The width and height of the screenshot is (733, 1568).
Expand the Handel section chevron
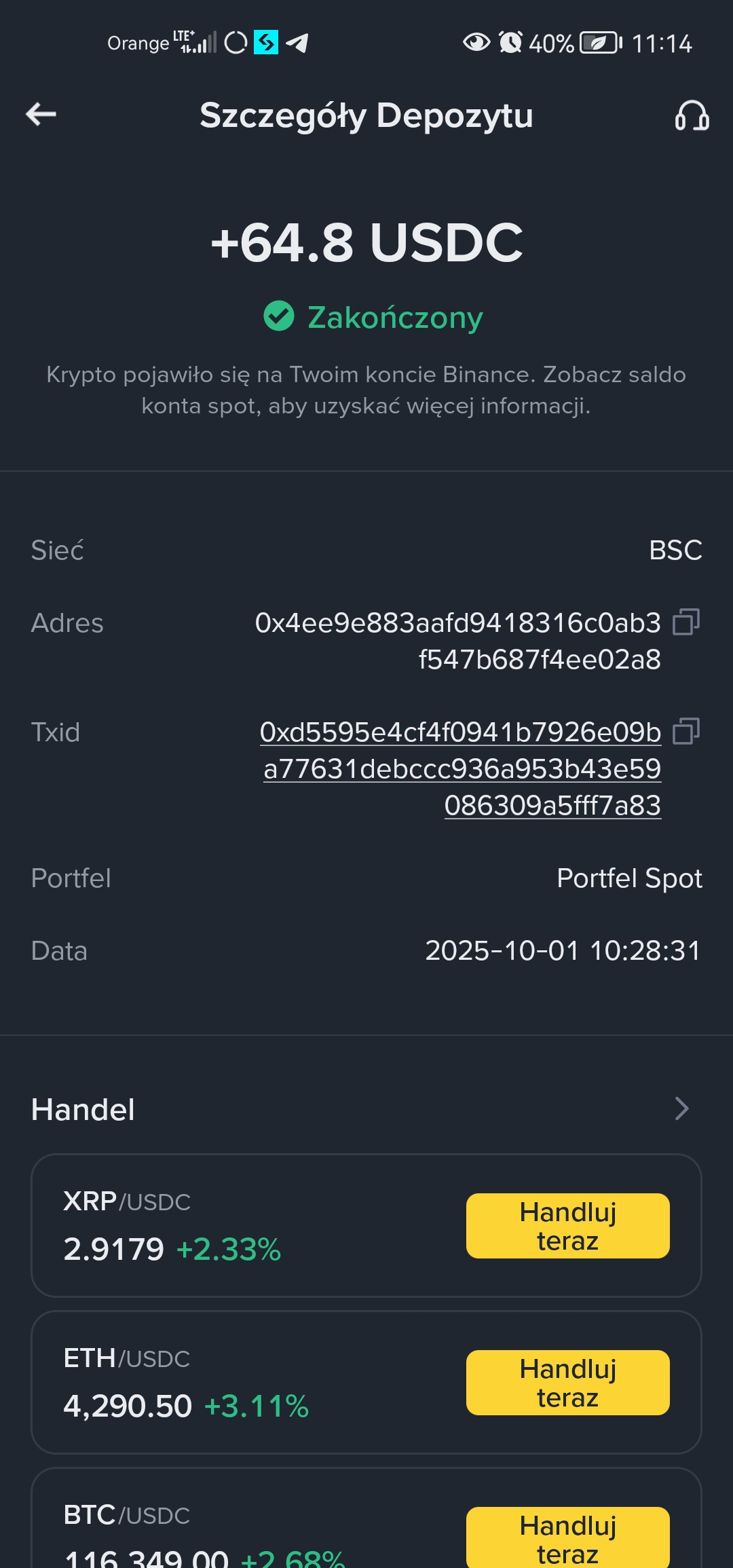click(x=681, y=1108)
